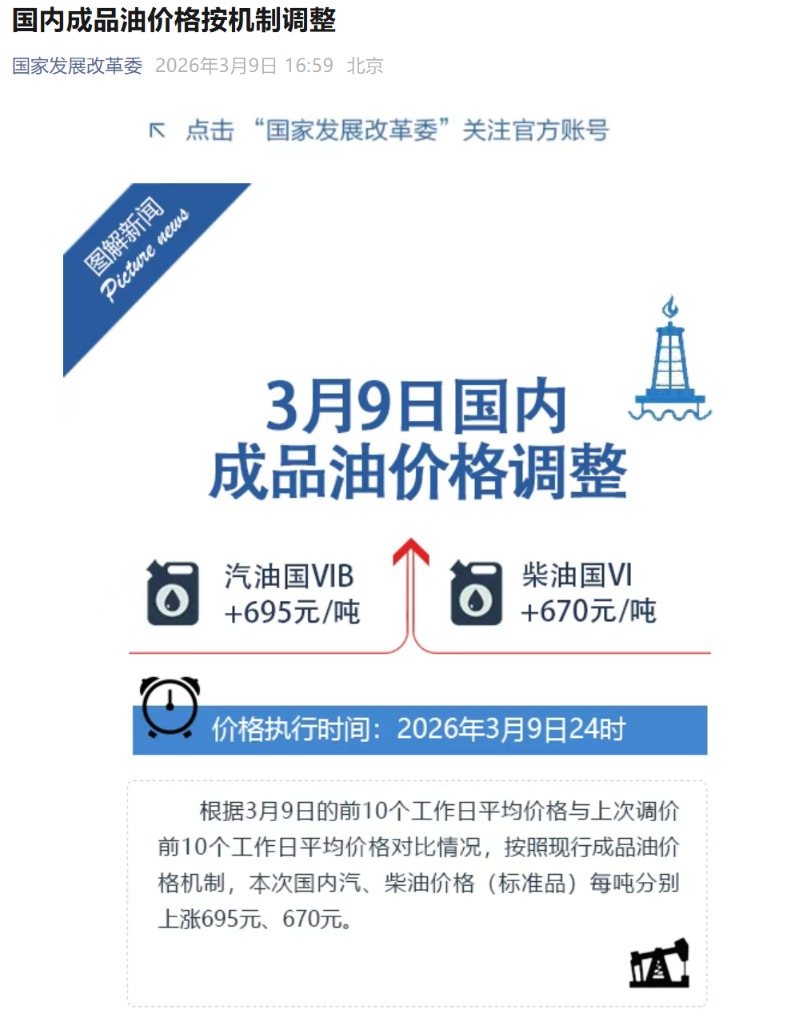Open the 国家发展改革委 account link
The width and height of the screenshot is (799, 1018).
77,66
